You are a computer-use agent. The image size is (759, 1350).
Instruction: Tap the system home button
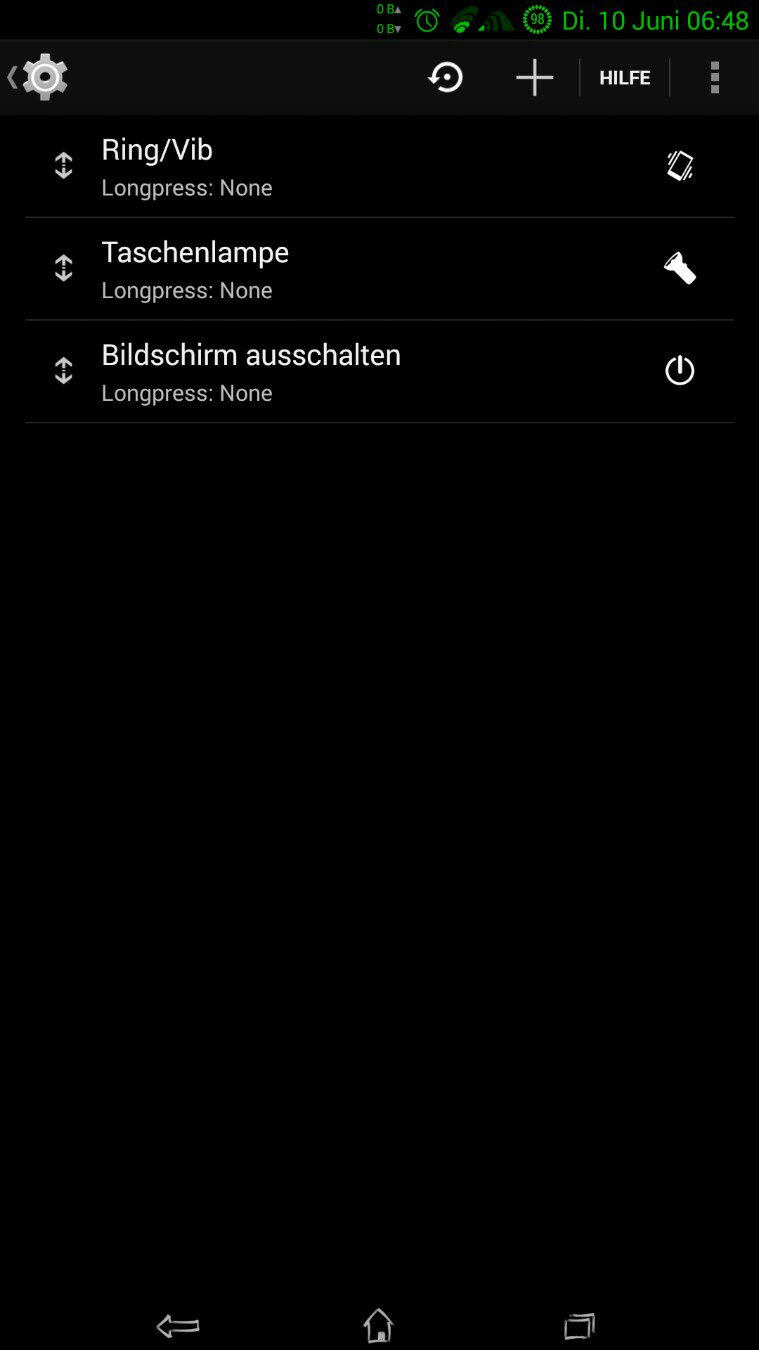pos(378,1326)
